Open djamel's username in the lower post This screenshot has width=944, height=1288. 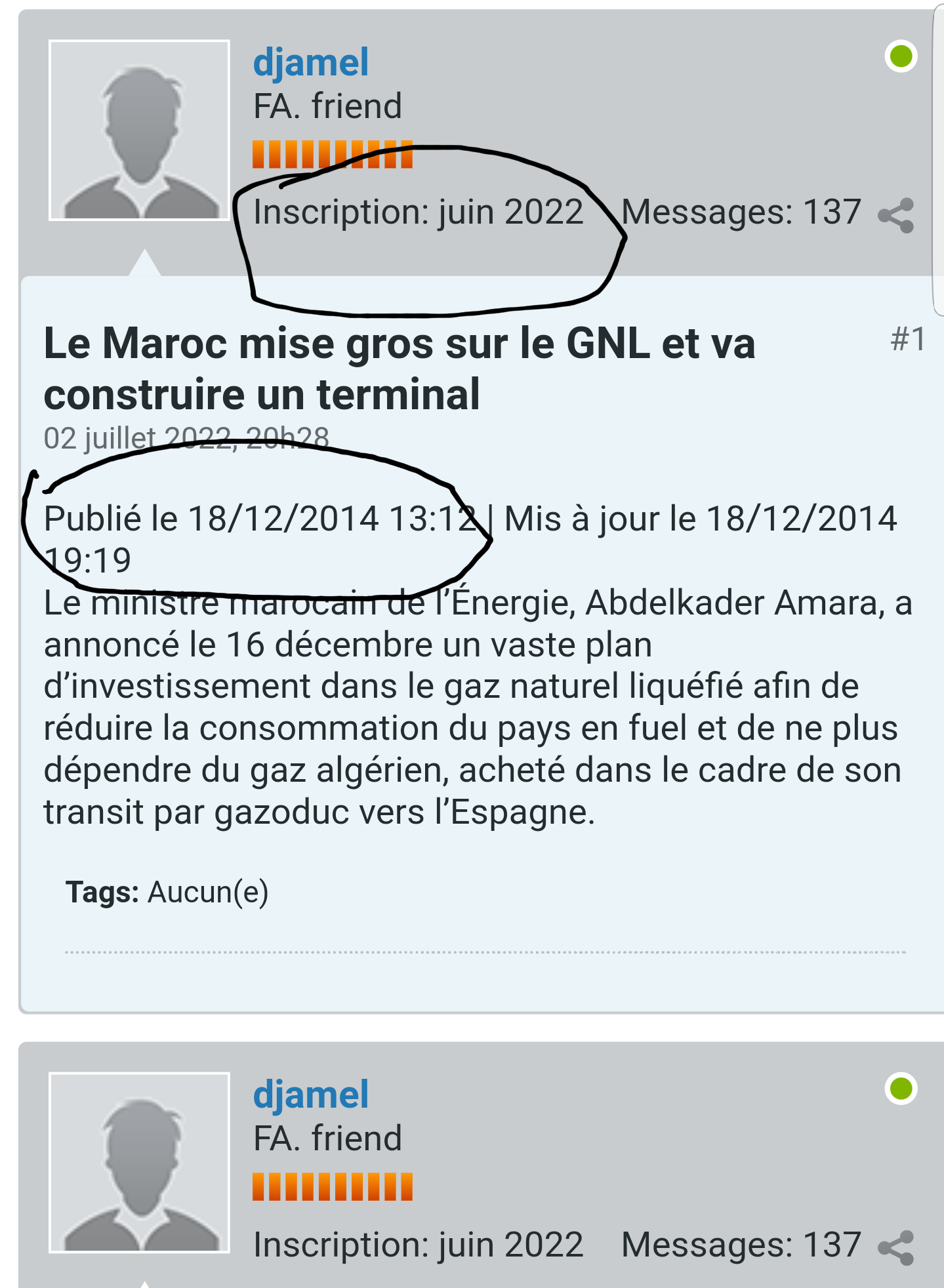coord(310,1095)
